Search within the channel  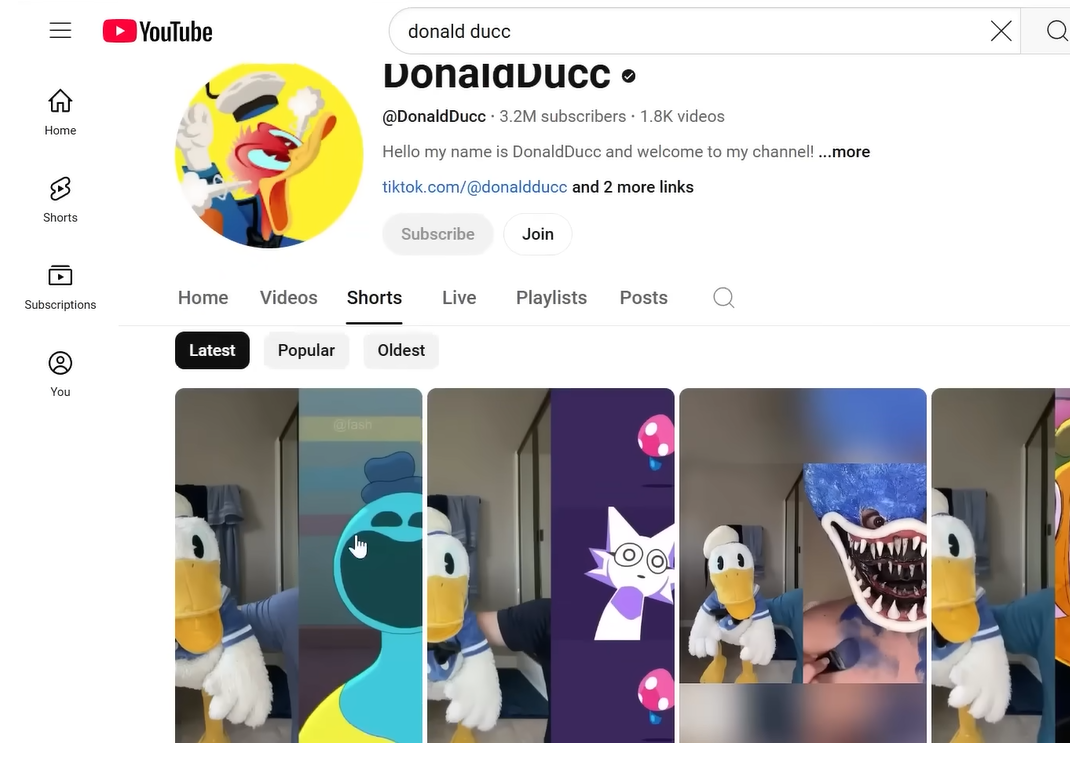click(724, 298)
